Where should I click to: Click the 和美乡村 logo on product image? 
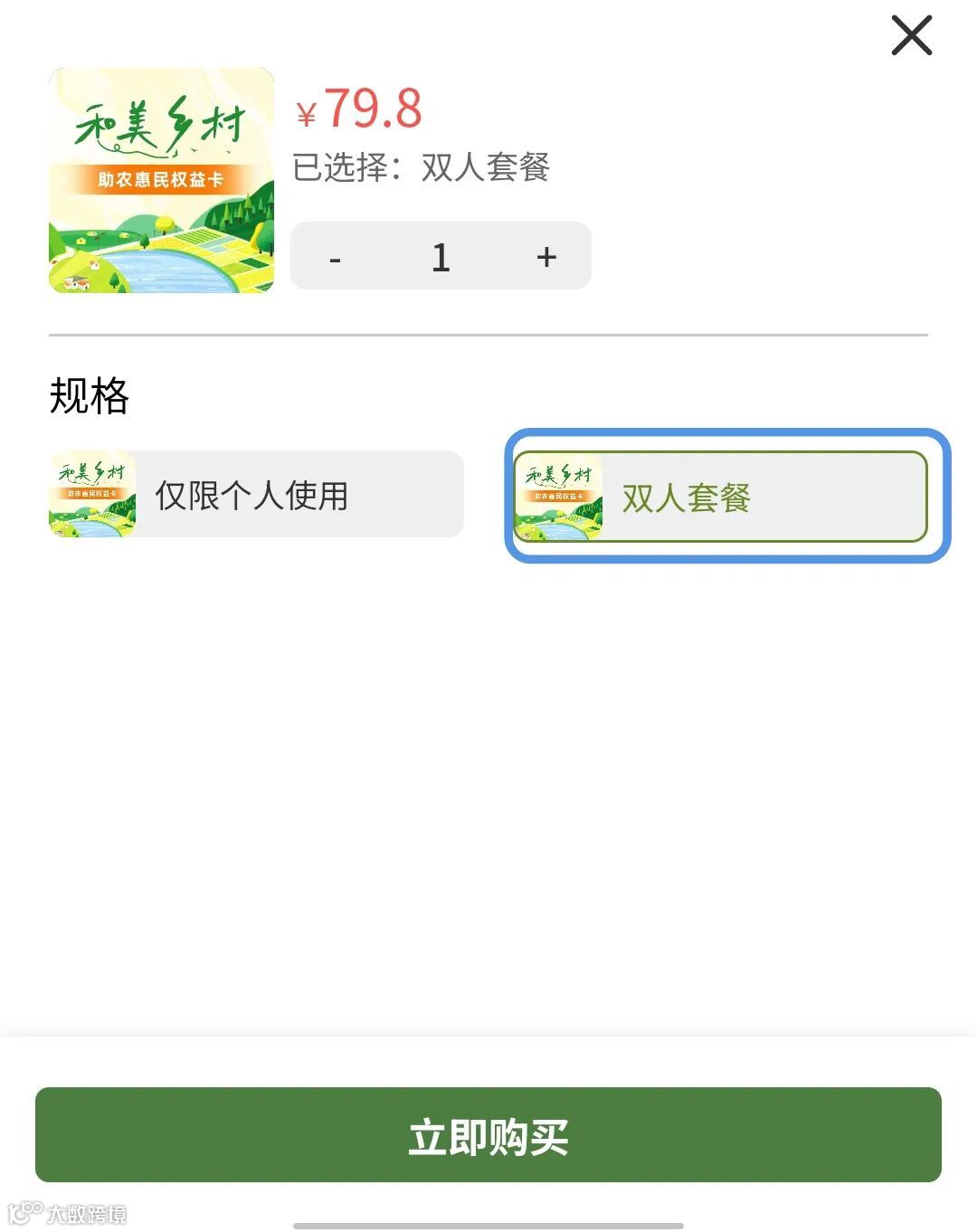point(161,127)
